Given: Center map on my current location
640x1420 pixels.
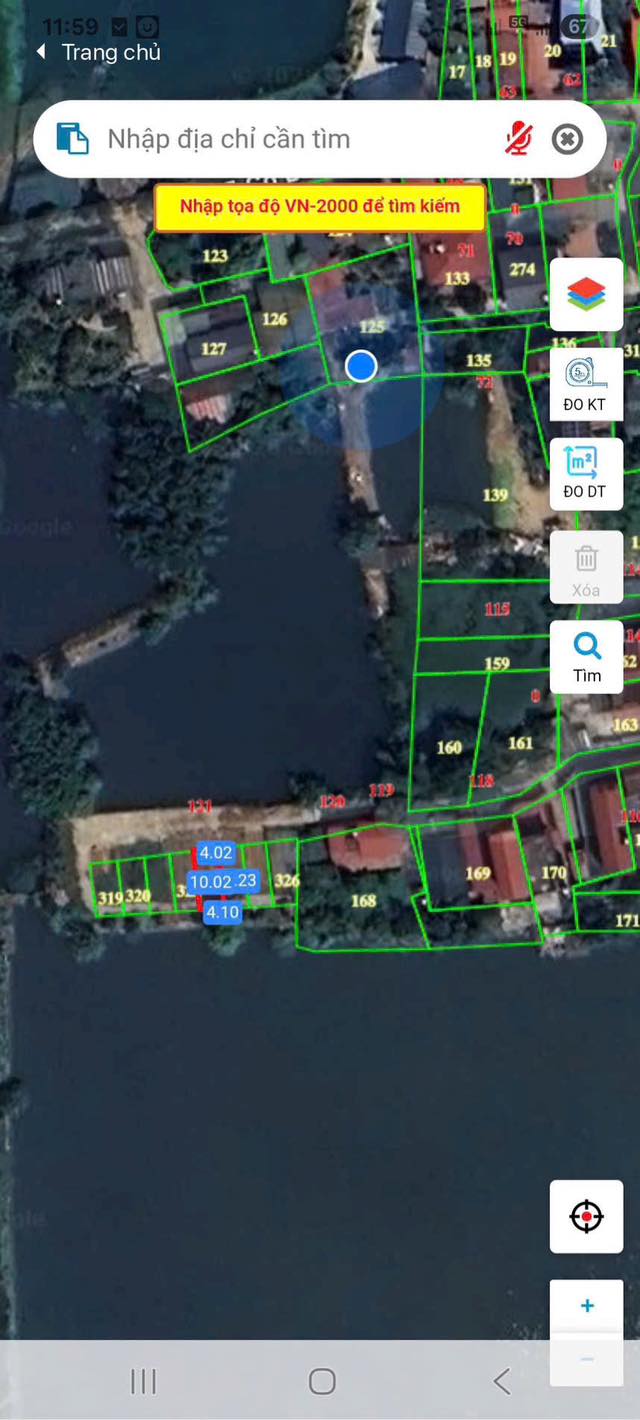Looking at the screenshot, I should [x=586, y=1216].
